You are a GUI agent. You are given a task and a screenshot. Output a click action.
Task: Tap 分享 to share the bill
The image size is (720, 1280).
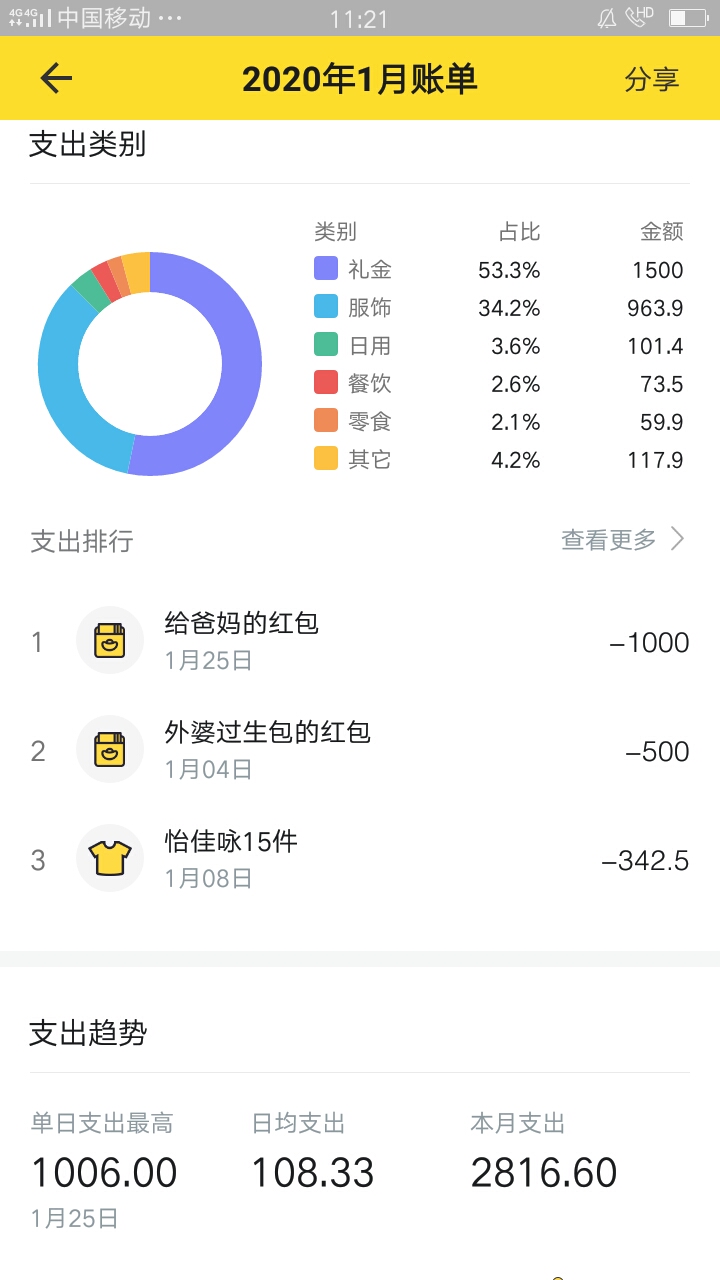click(652, 79)
